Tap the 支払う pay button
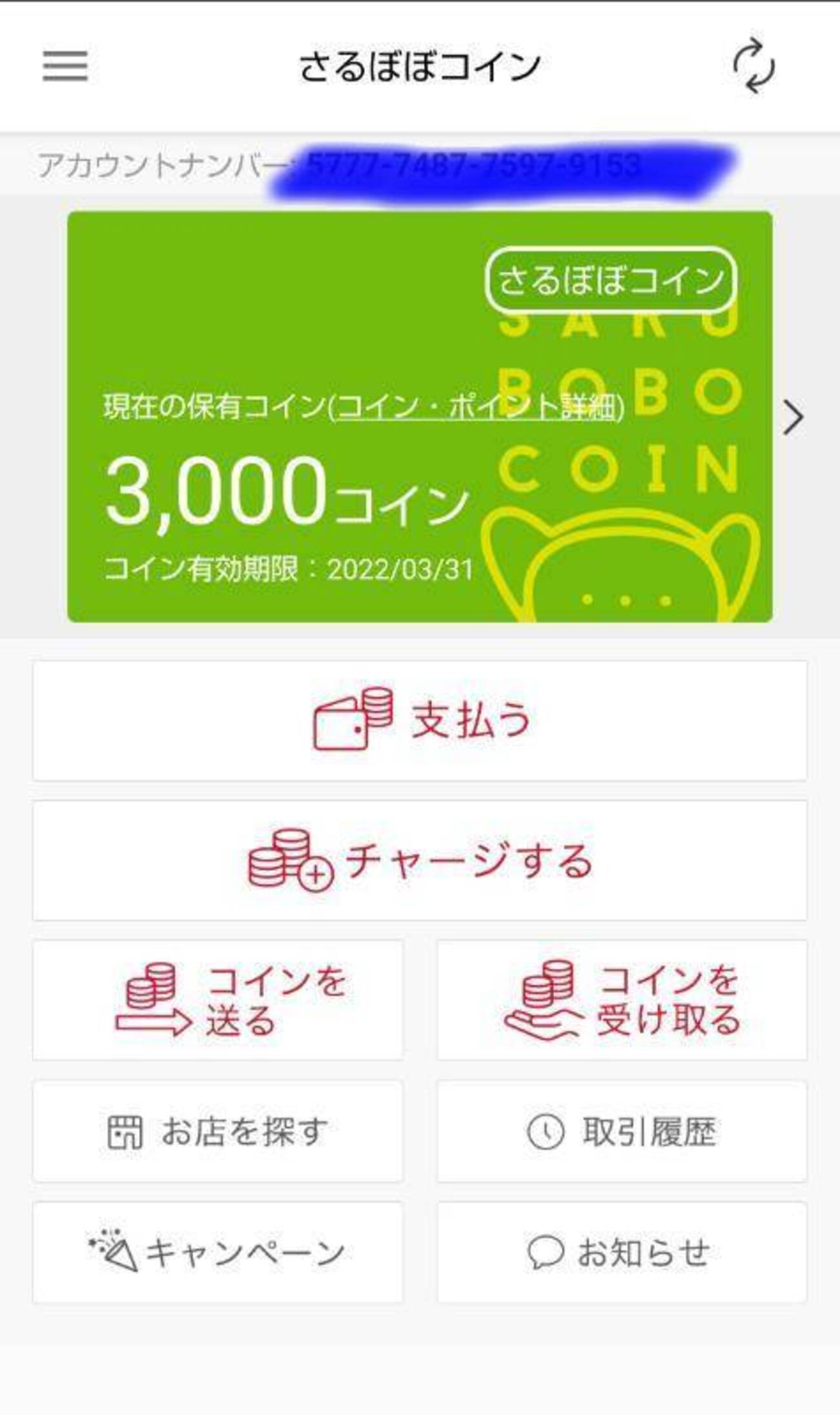Viewport: 840px width, 1415px height. click(x=420, y=720)
